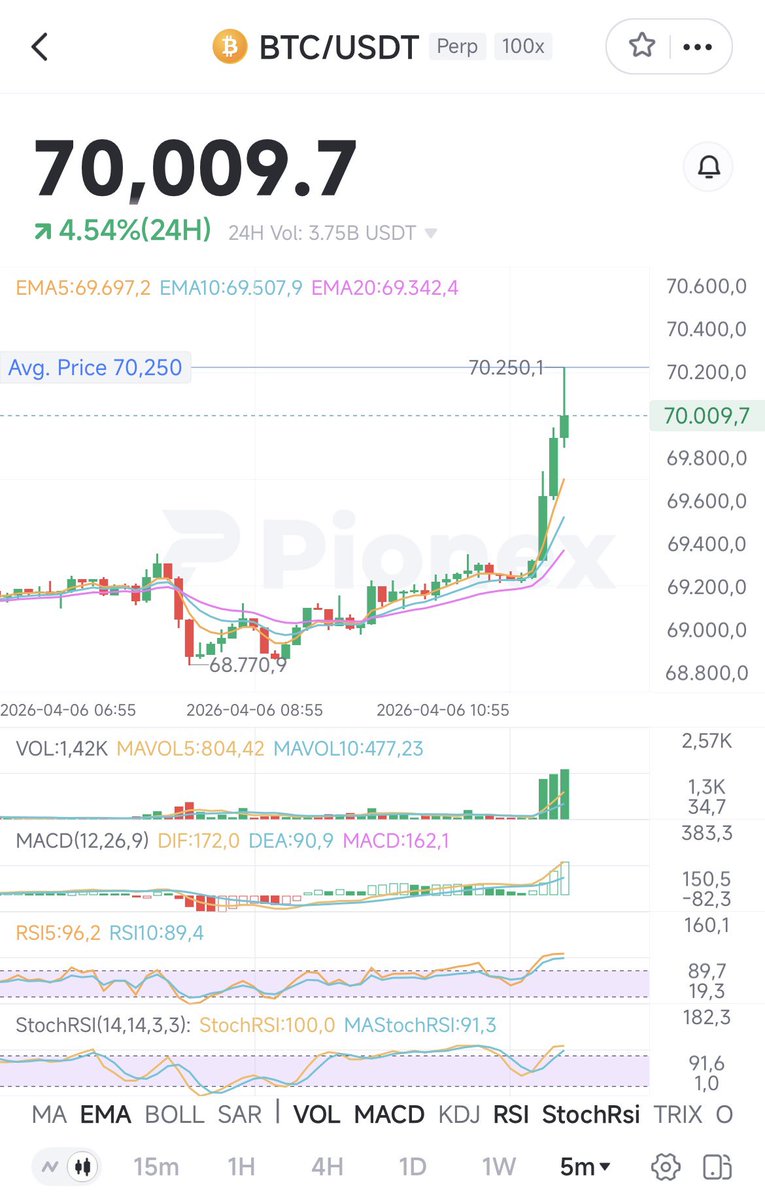The width and height of the screenshot is (765, 1200).
Task: Open the price alert bell
Action: point(709,167)
